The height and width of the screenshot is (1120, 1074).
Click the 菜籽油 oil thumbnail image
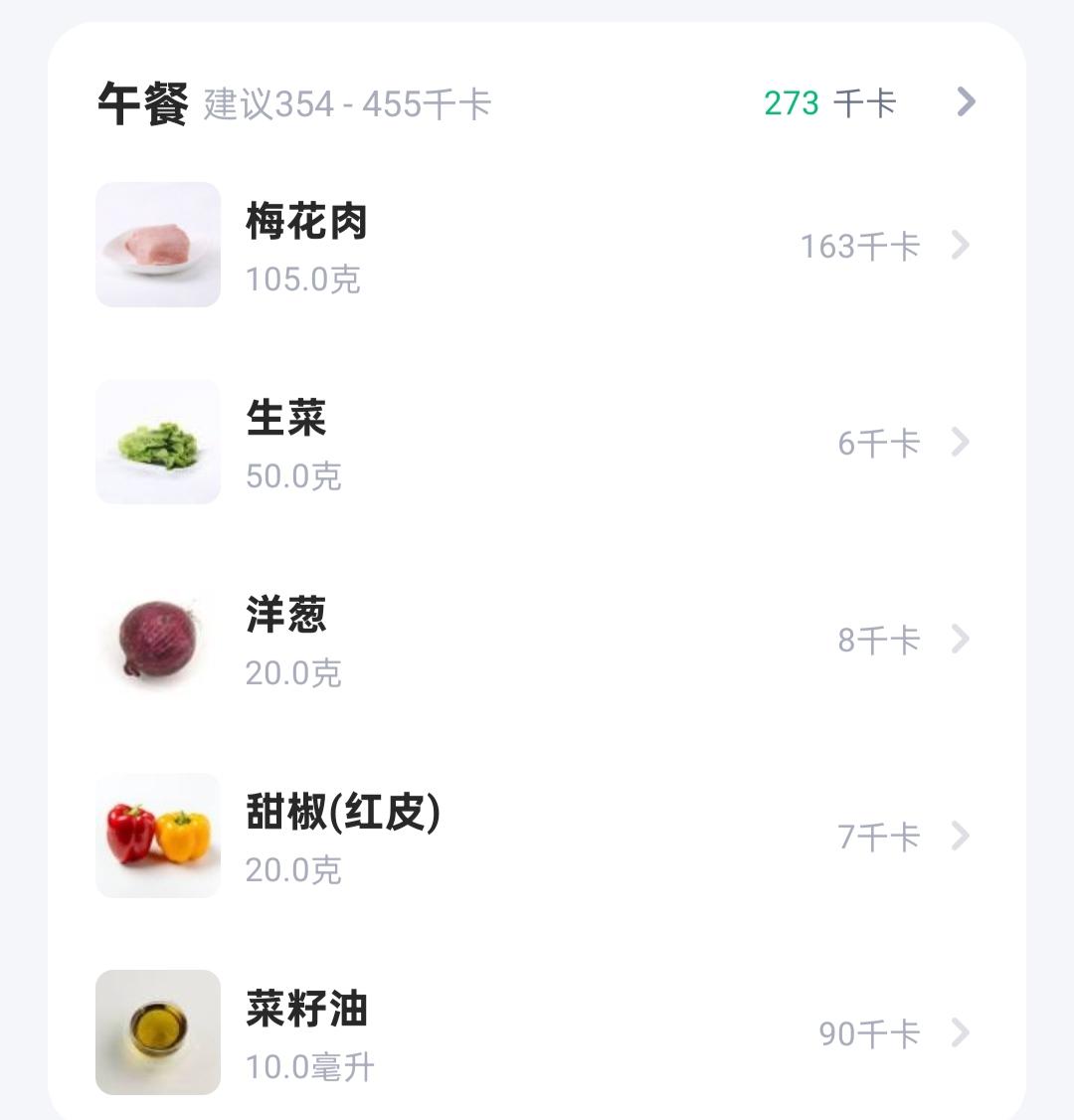click(x=157, y=1031)
